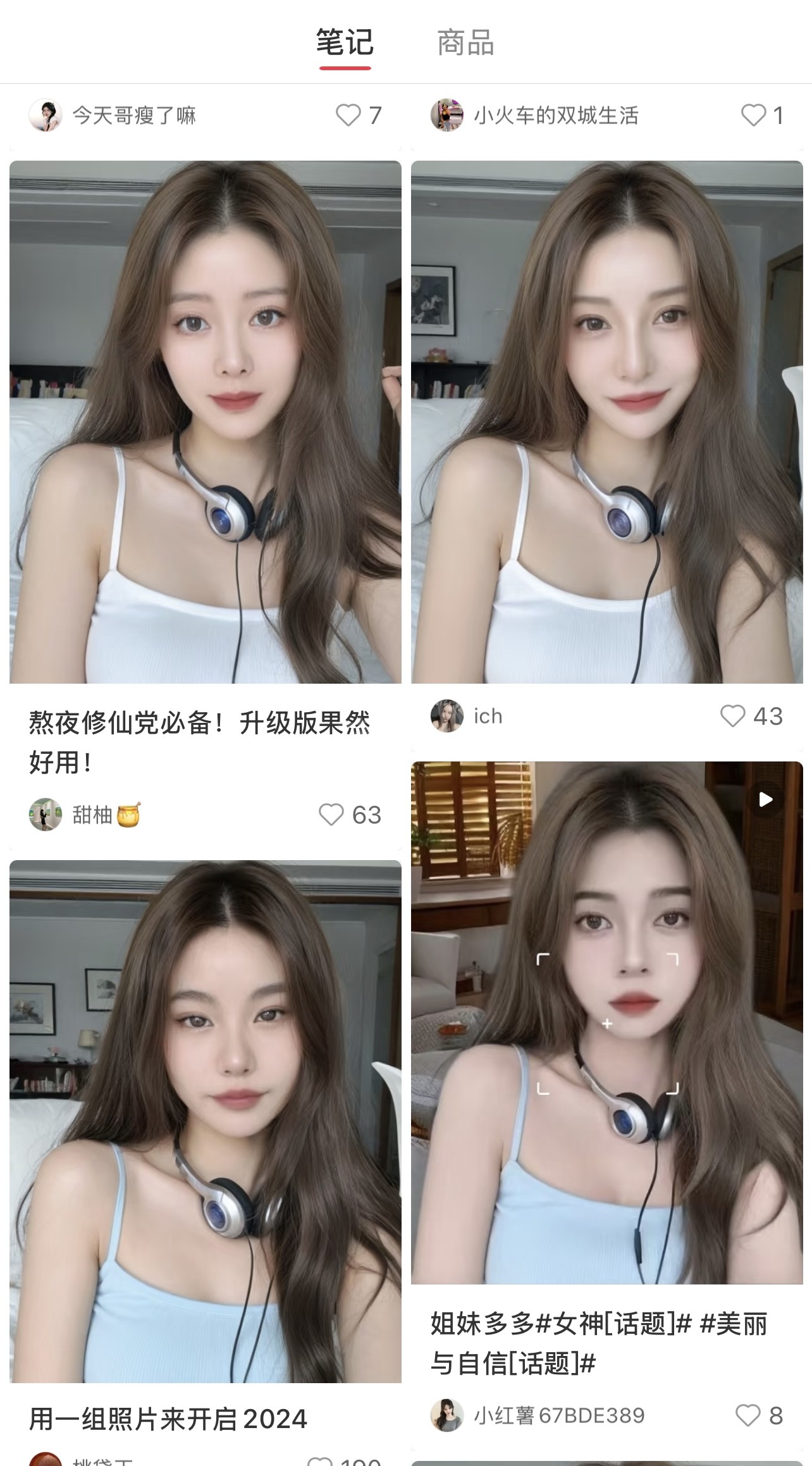Open the photo post by ich
The image size is (812, 1466).
[606, 422]
